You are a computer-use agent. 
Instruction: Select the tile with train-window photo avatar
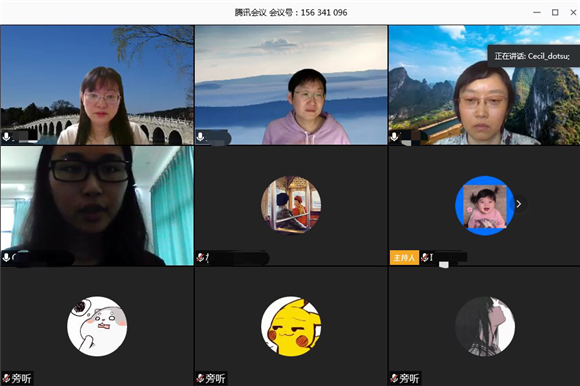291,206
